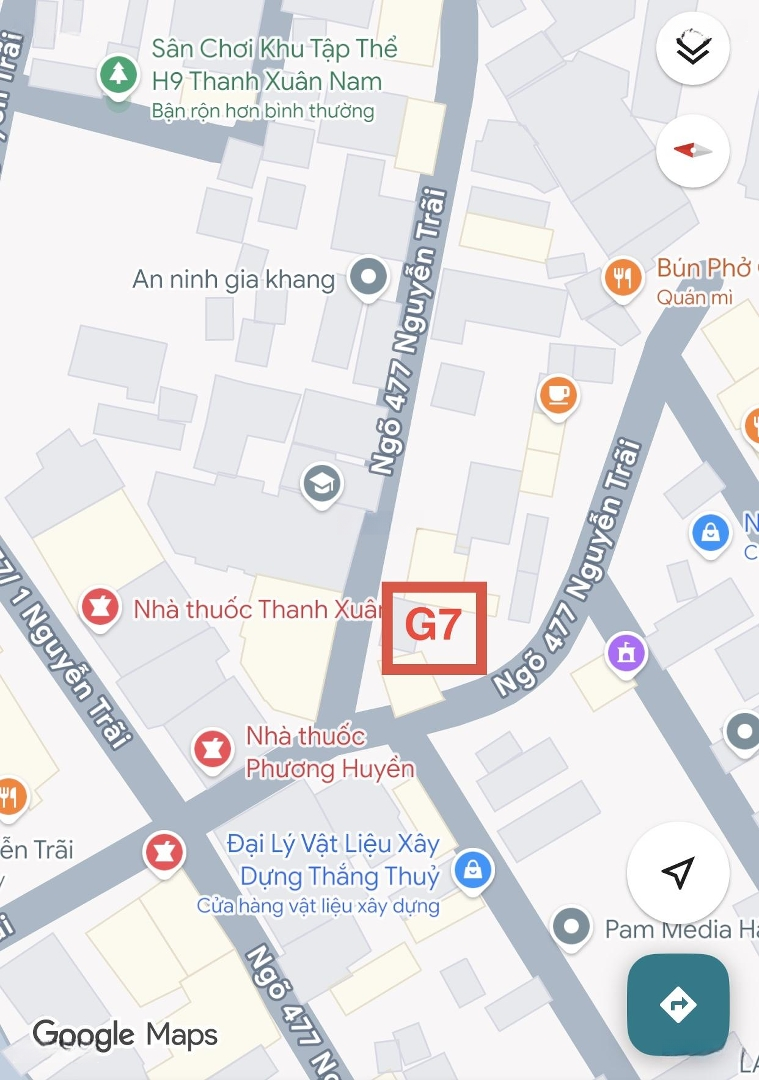Screen dimensions: 759x1080
Task: Tap the orange coffee shop marker
Action: (x=558, y=393)
